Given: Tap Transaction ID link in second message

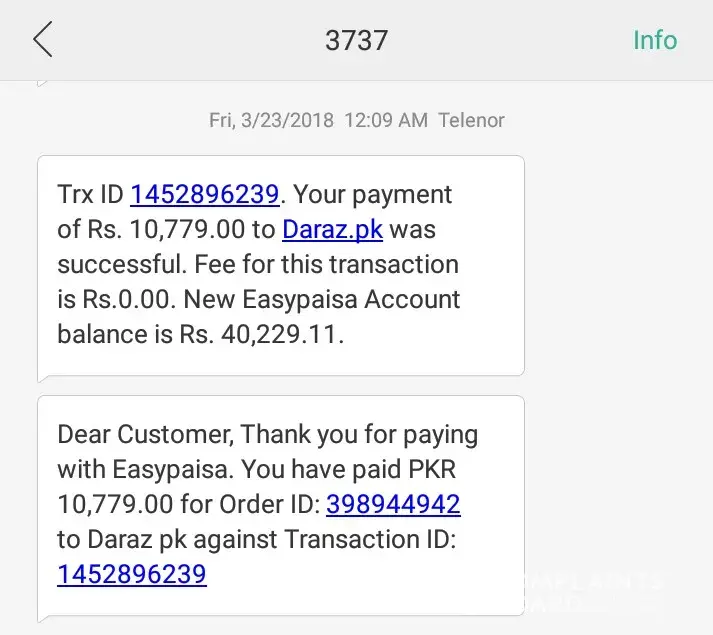Looking at the screenshot, I should click(x=132, y=574).
